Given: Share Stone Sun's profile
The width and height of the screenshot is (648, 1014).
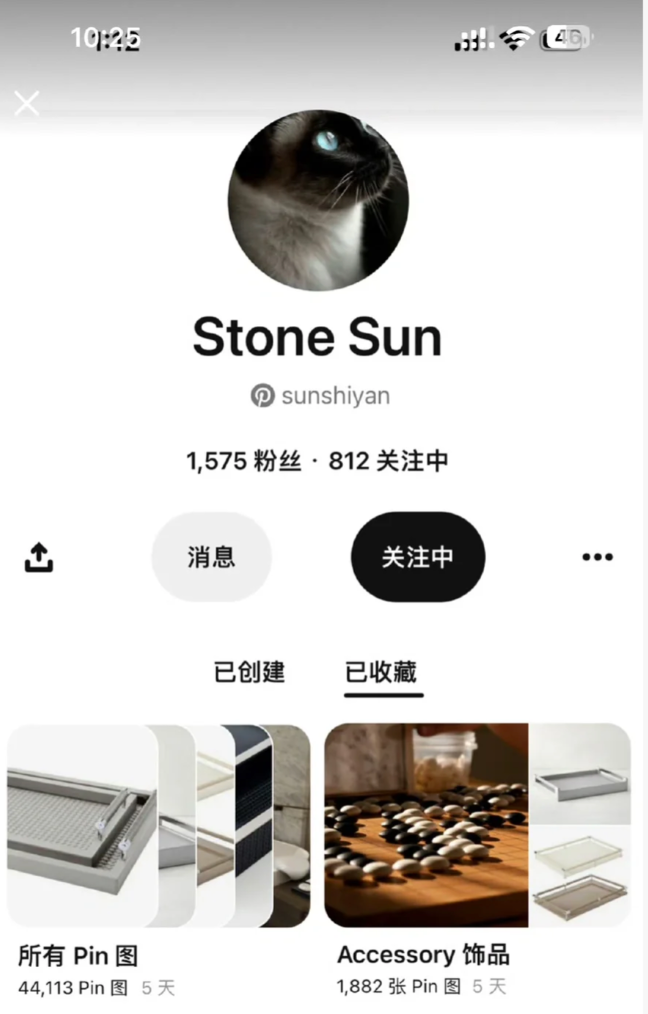Looking at the screenshot, I should 38,557.
